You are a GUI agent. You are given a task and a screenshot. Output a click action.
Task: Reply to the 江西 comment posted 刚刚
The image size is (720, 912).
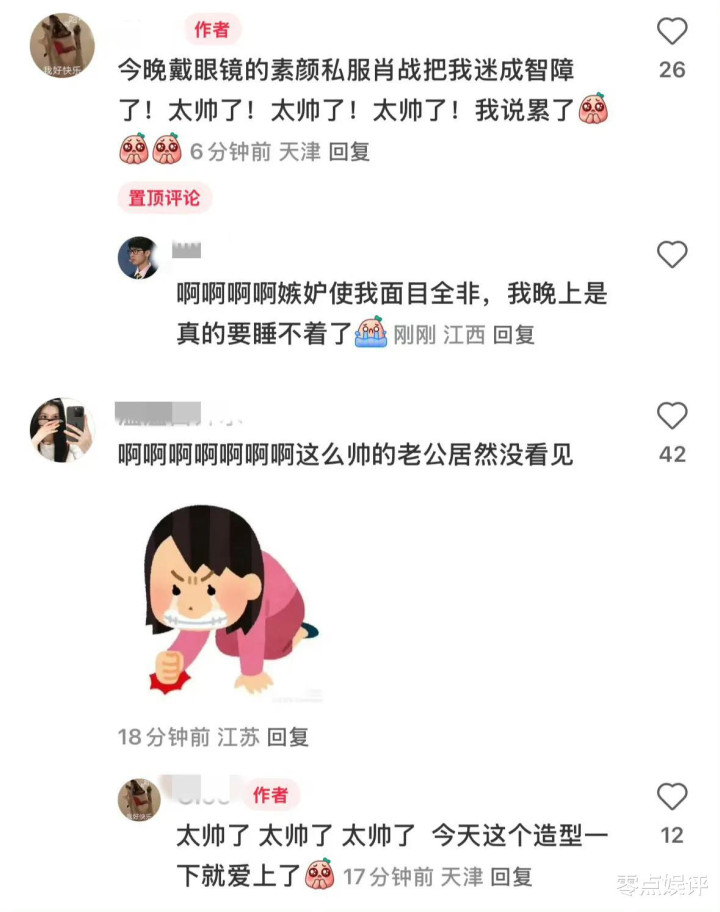(x=514, y=334)
